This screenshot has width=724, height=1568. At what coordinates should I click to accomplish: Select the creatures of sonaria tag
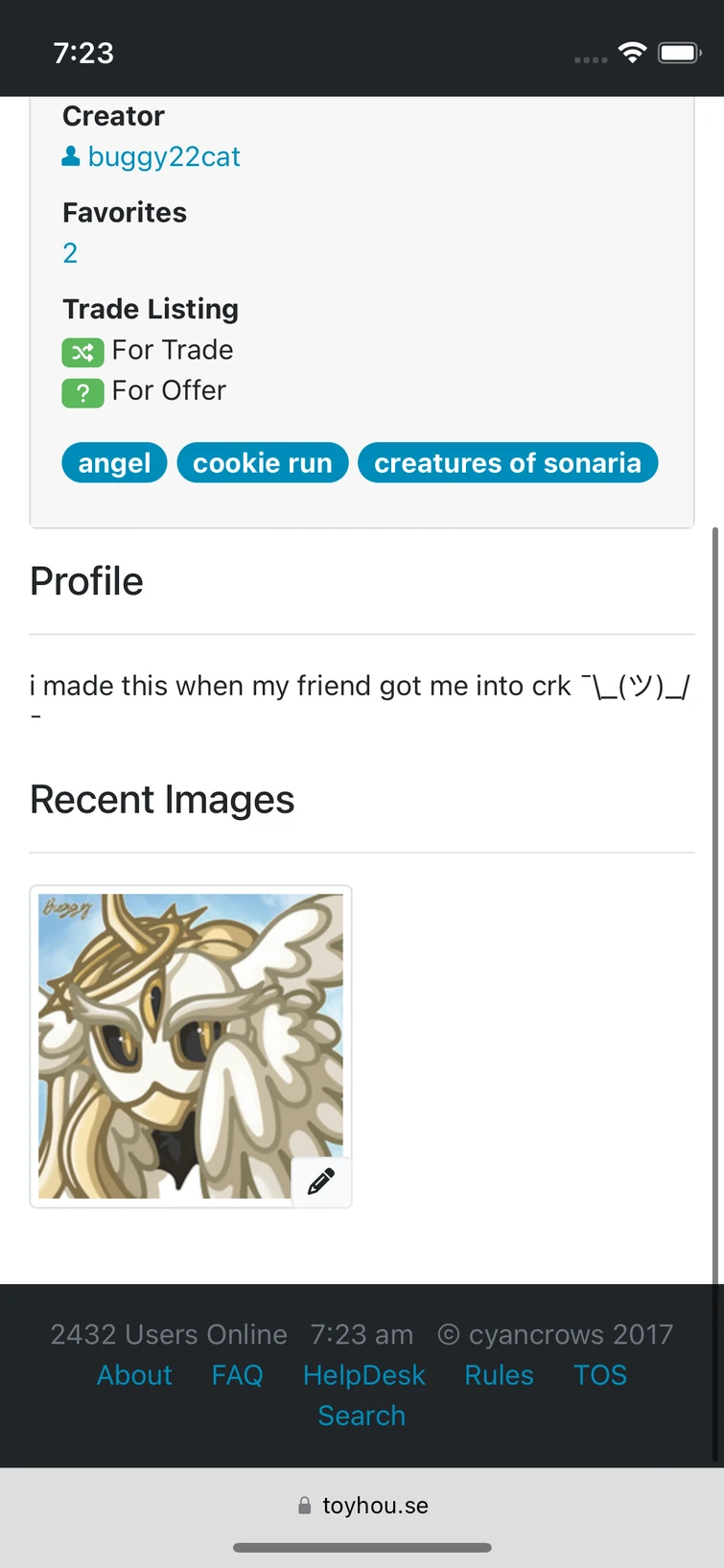[x=507, y=462]
